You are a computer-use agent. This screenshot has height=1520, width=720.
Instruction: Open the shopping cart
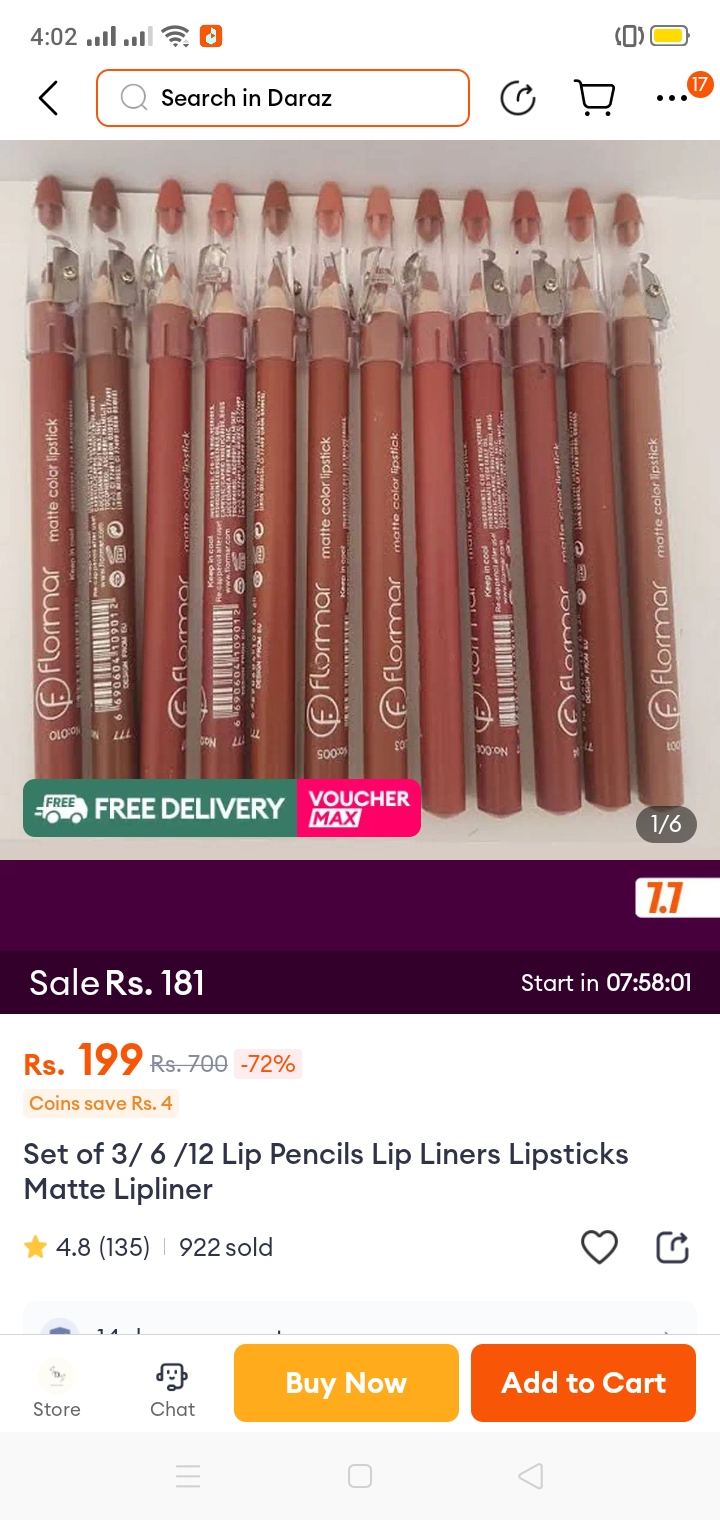click(594, 98)
